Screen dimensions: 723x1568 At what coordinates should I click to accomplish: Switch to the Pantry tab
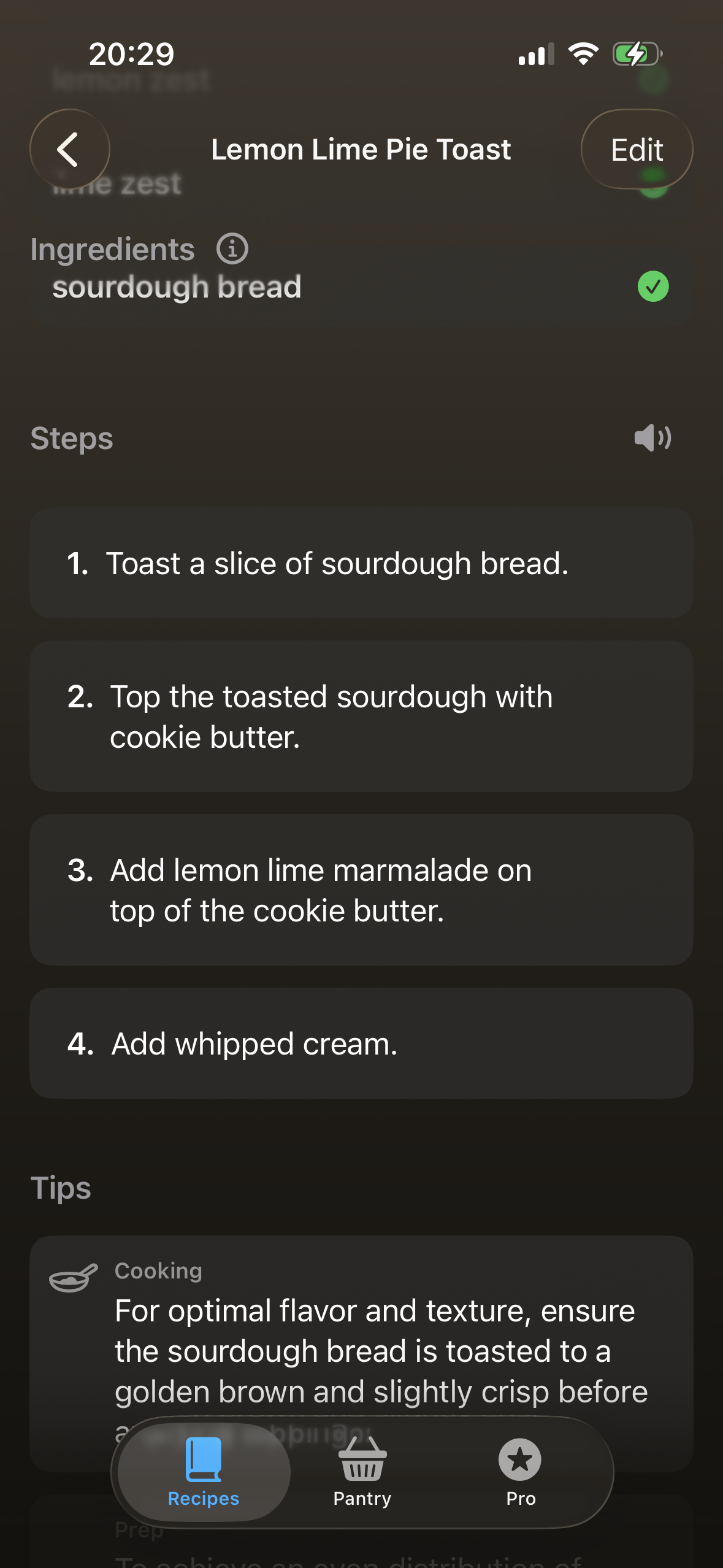362,1472
